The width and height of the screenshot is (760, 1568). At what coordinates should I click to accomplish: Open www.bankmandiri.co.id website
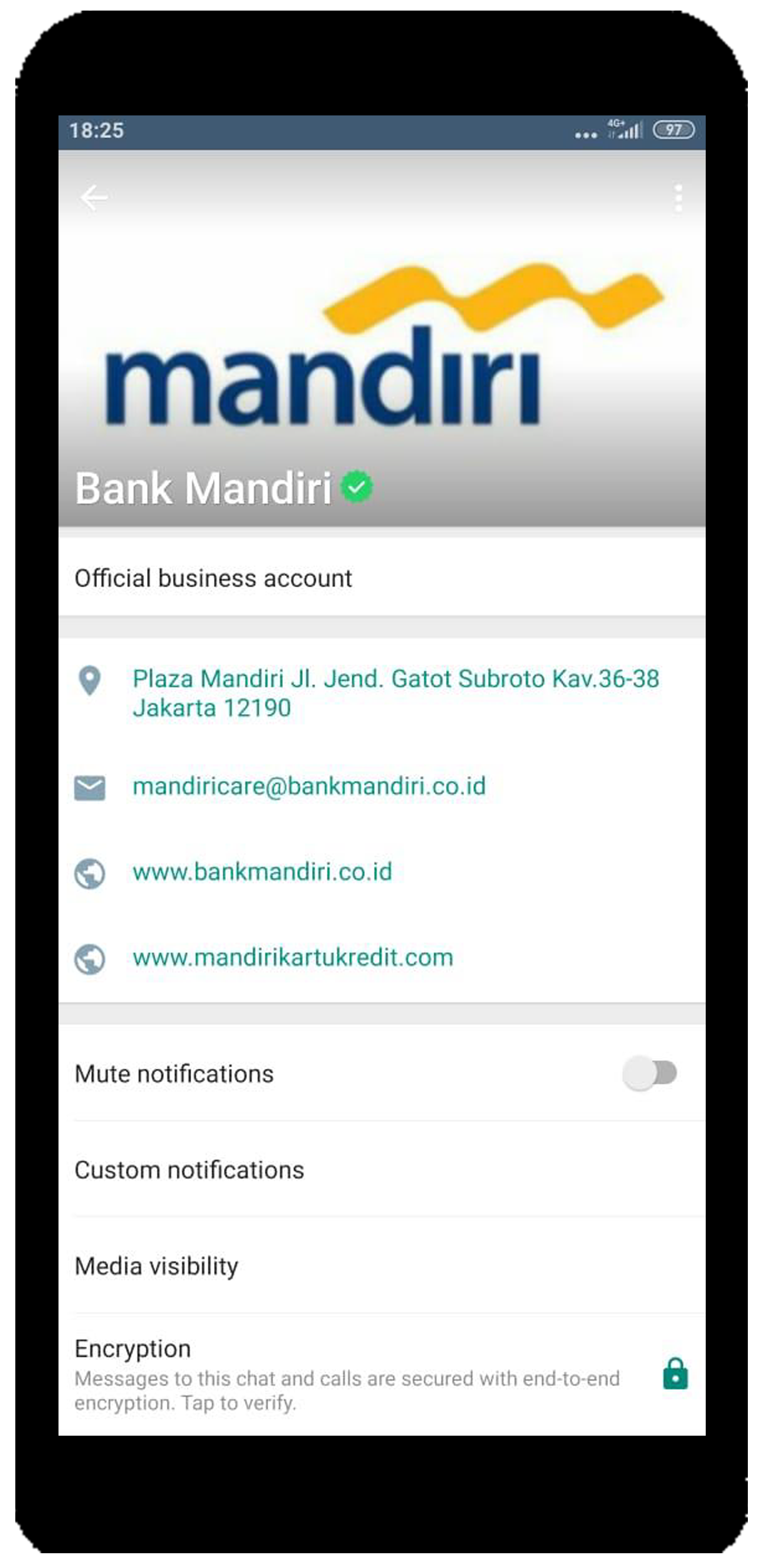pyautogui.click(x=262, y=872)
